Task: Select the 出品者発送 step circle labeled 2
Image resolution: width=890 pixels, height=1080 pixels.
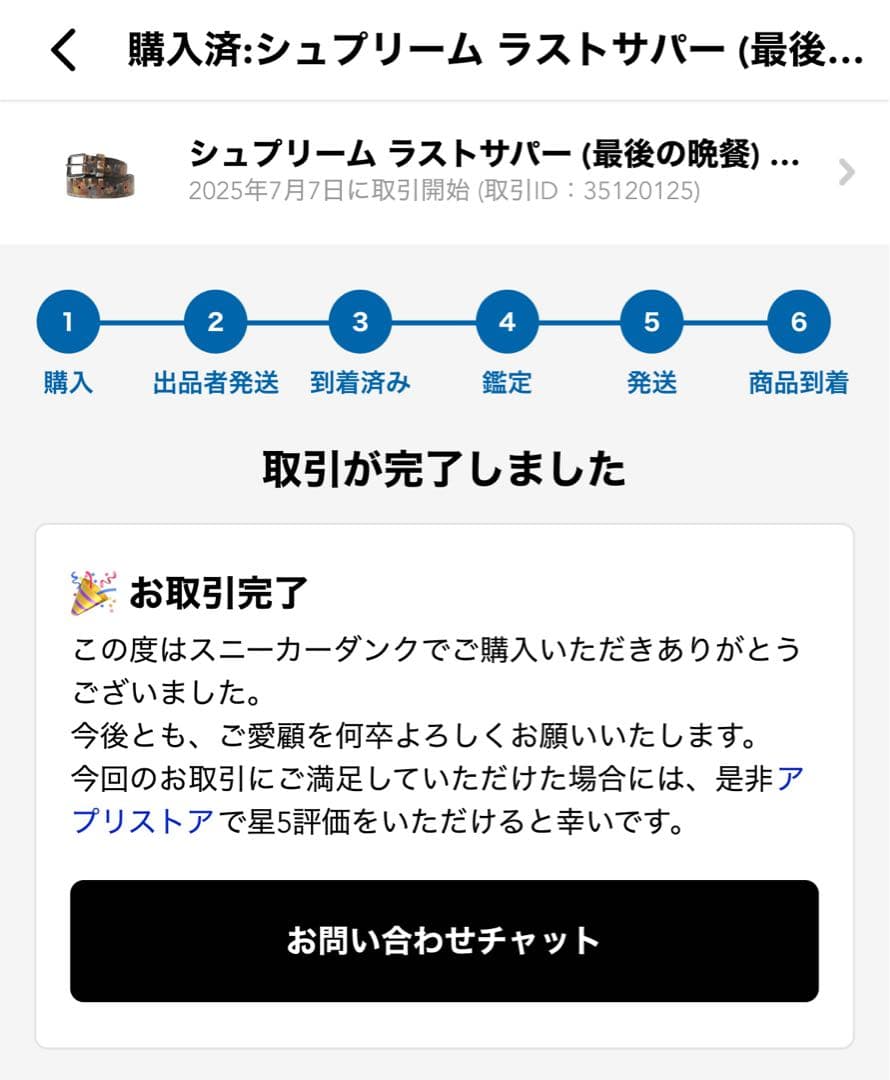Action: pos(215,321)
